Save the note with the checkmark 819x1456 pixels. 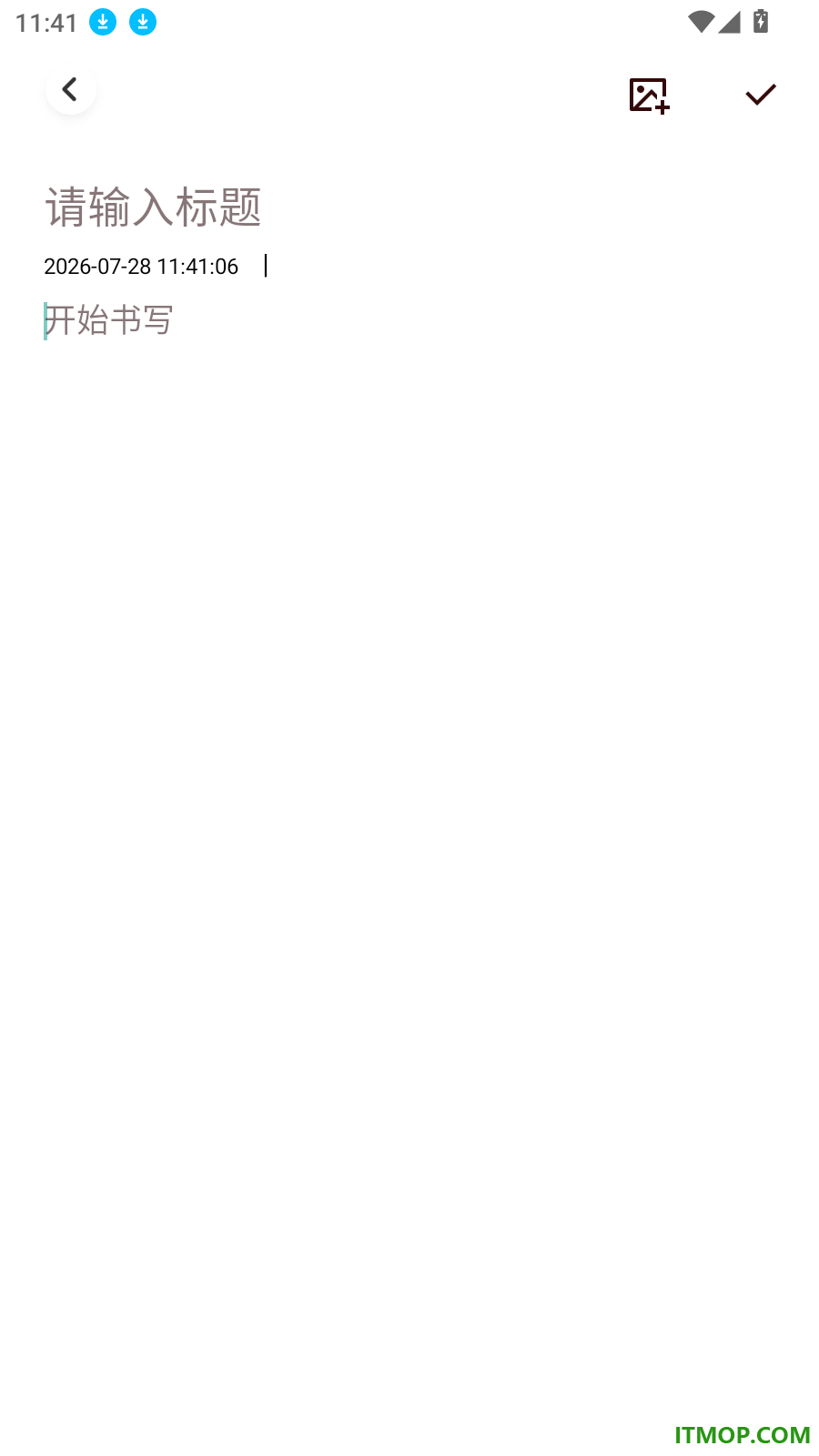(x=760, y=94)
